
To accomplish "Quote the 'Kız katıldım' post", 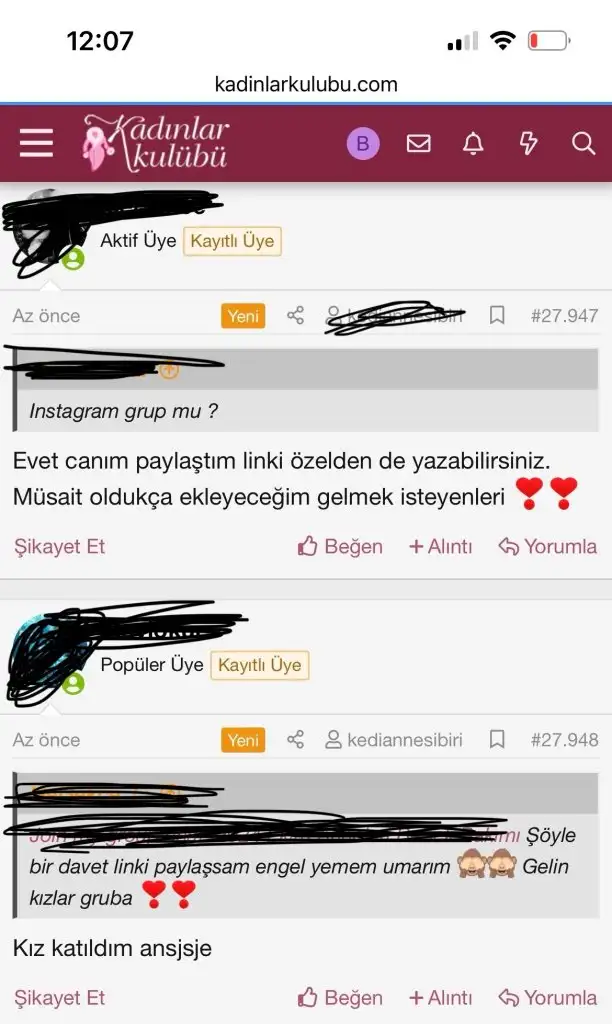I will pos(440,997).
